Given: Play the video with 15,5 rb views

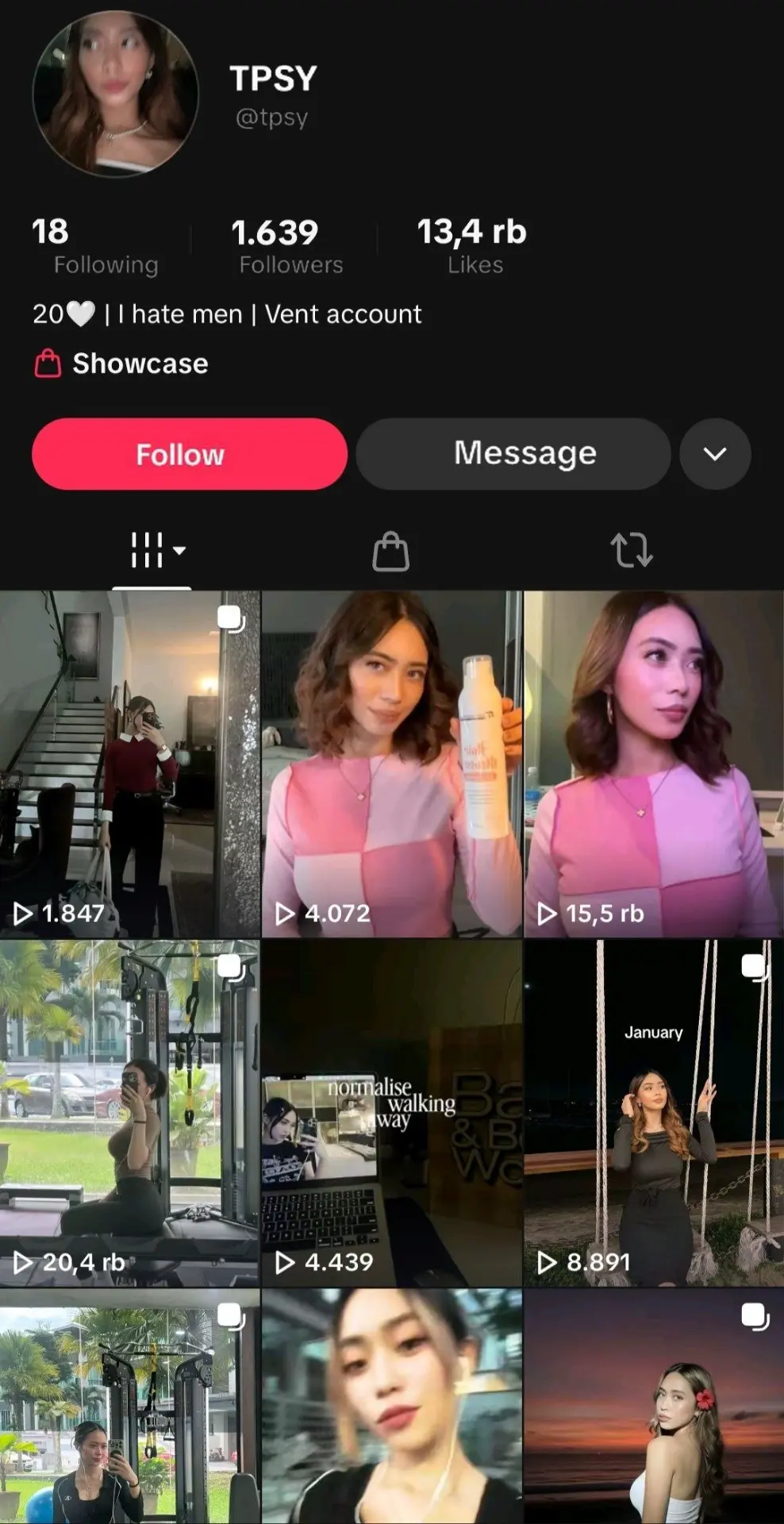Looking at the screenshot, I should click(654, 764).
